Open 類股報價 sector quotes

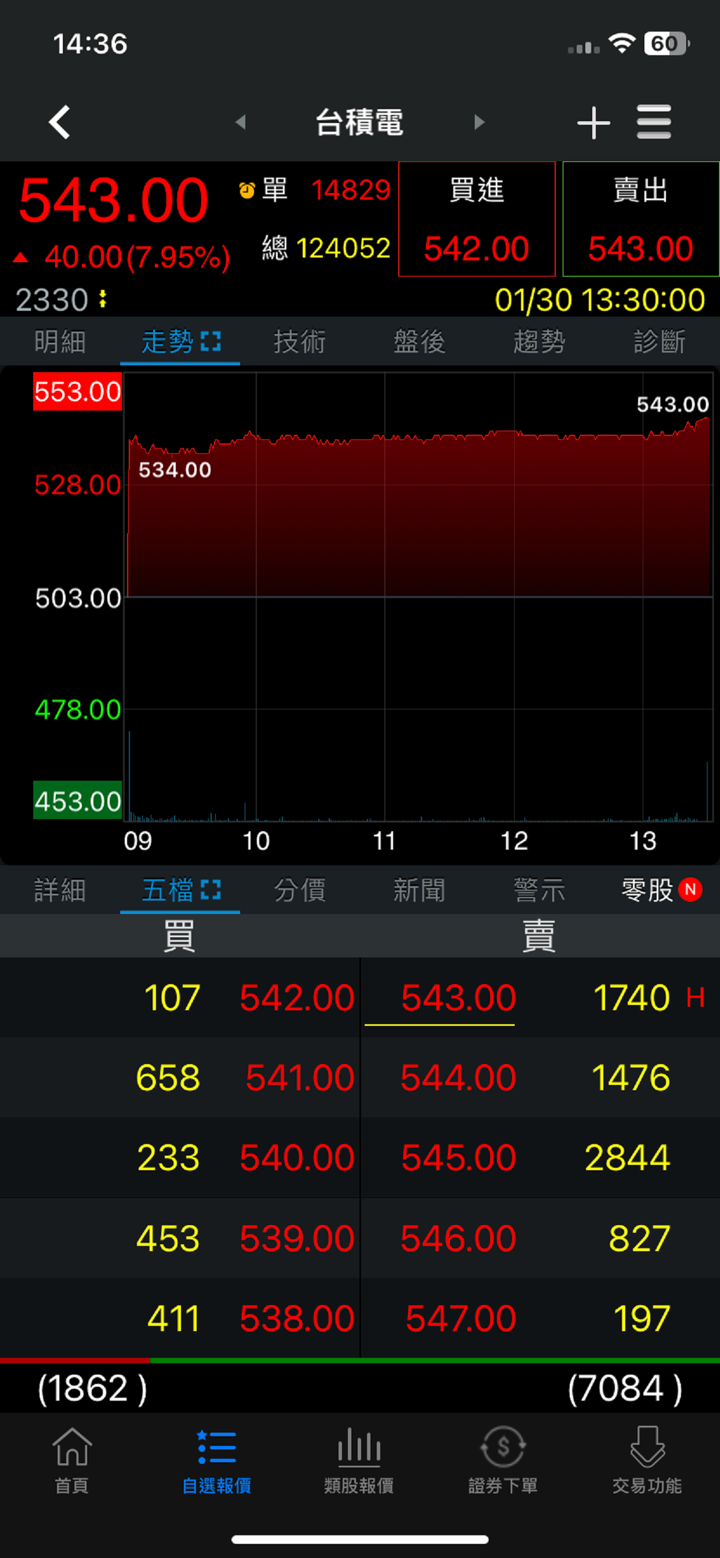tap(359, 1461)
